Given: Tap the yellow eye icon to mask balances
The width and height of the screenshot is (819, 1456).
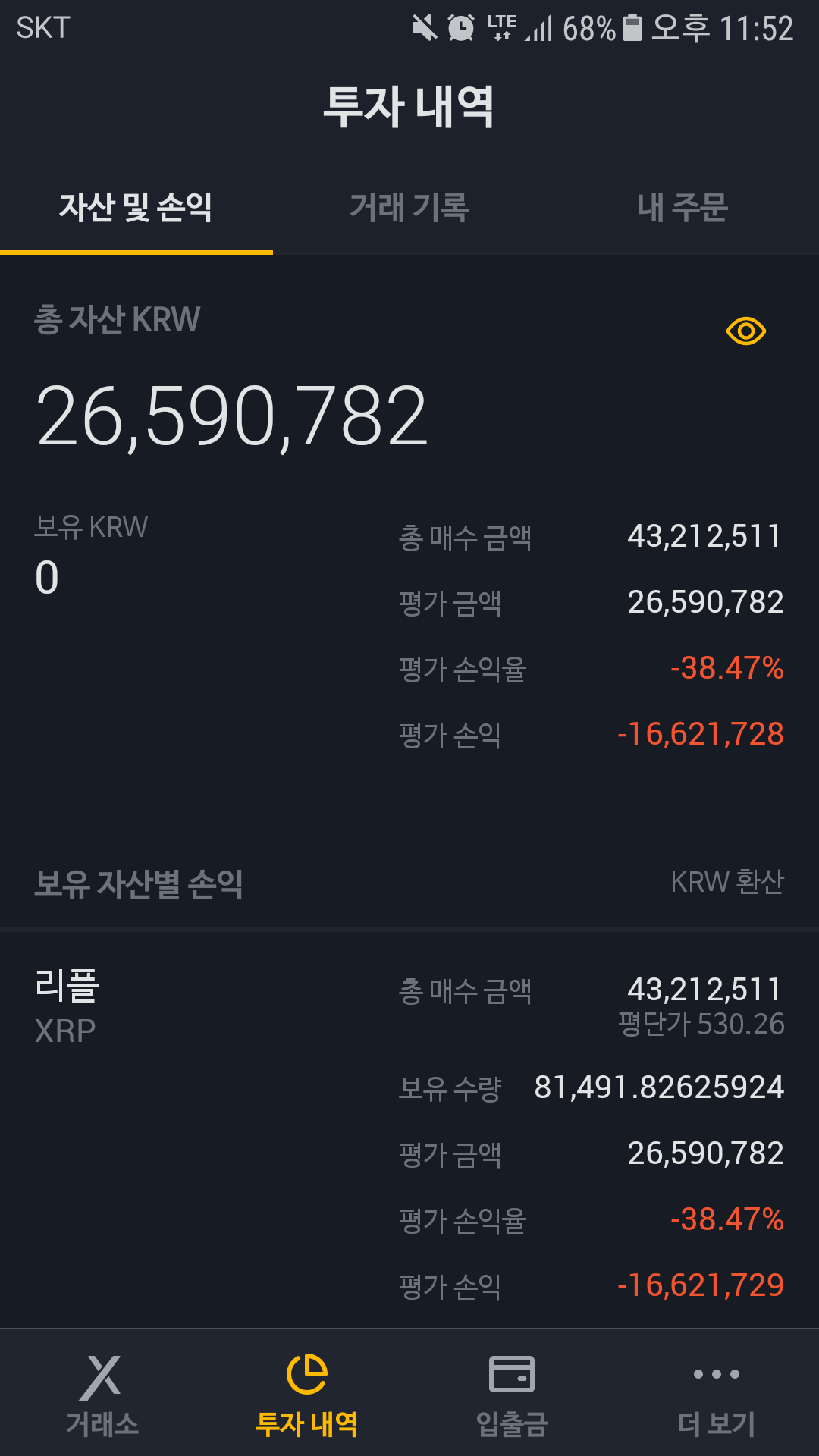Looking at the screenshot, I should 746,331.
